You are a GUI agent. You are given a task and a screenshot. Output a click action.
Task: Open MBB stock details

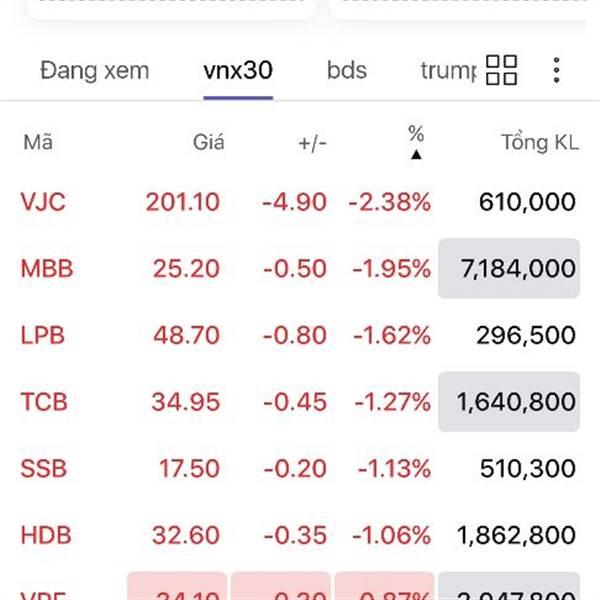(x=47, y=269)
